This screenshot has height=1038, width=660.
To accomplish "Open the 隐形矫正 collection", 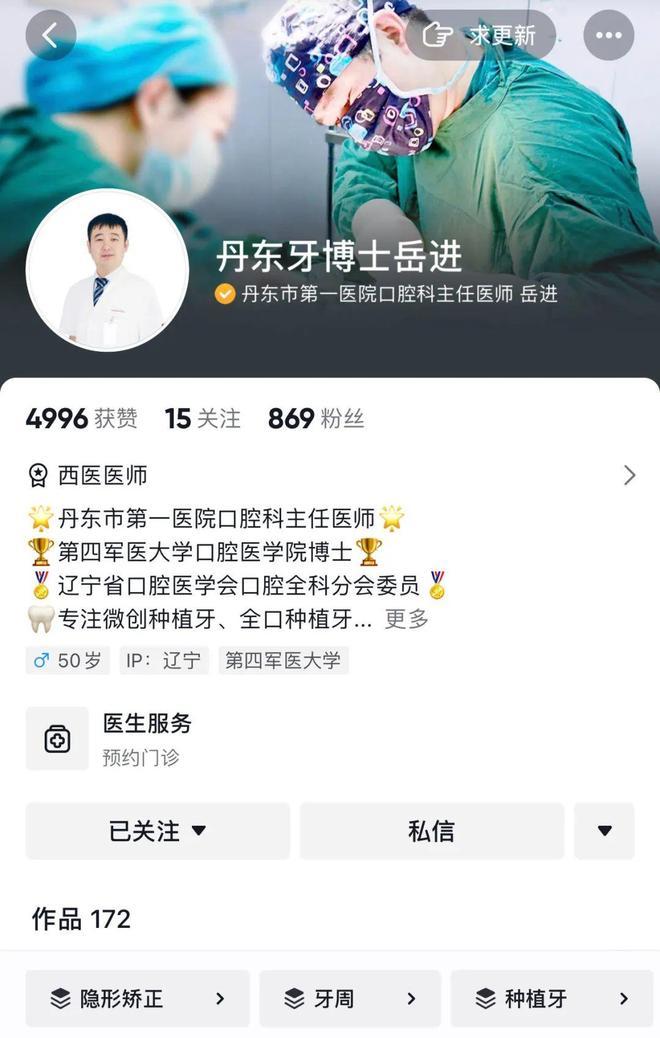I will (137, 998).
